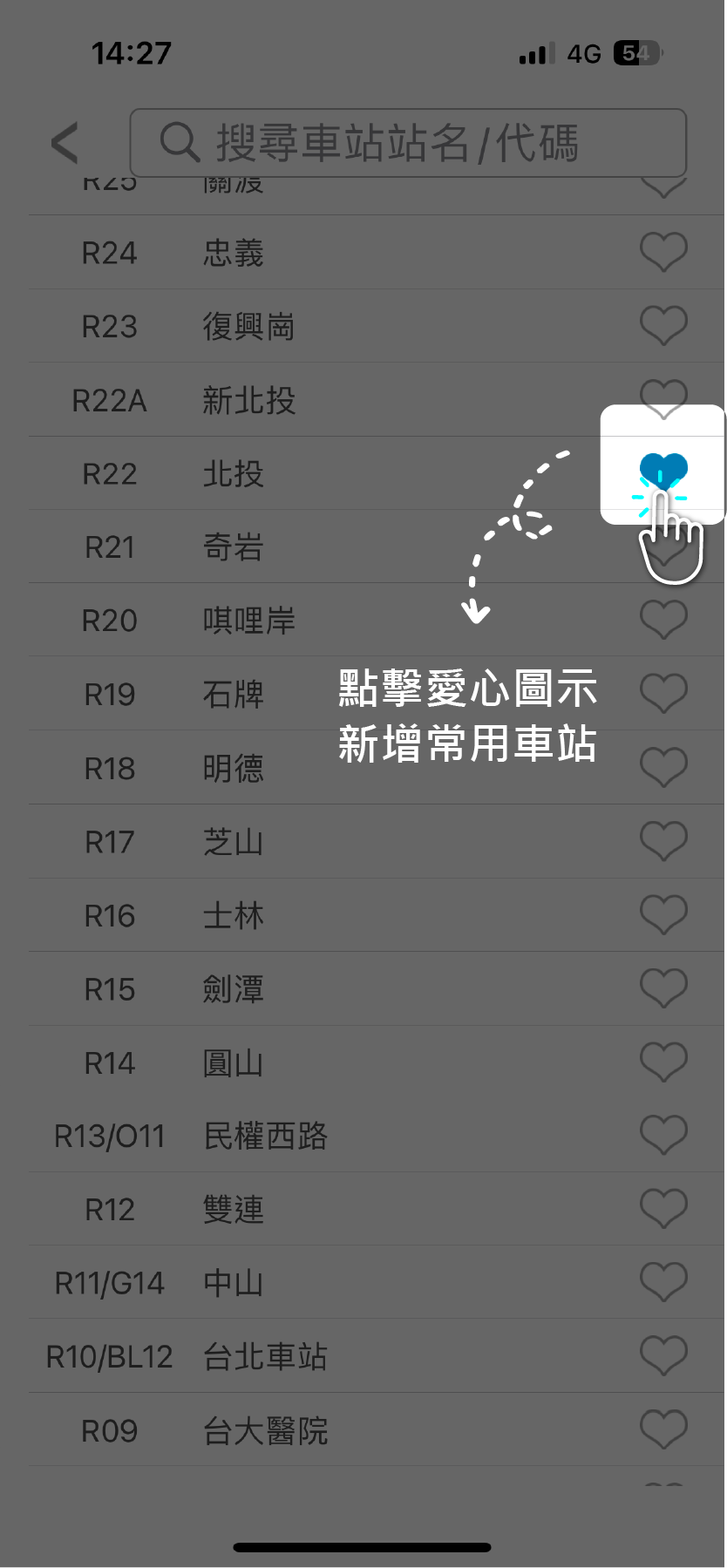The image size is (727, 1568).
Task: Tap the heart icon for 中山
Action: [663, 1282]
